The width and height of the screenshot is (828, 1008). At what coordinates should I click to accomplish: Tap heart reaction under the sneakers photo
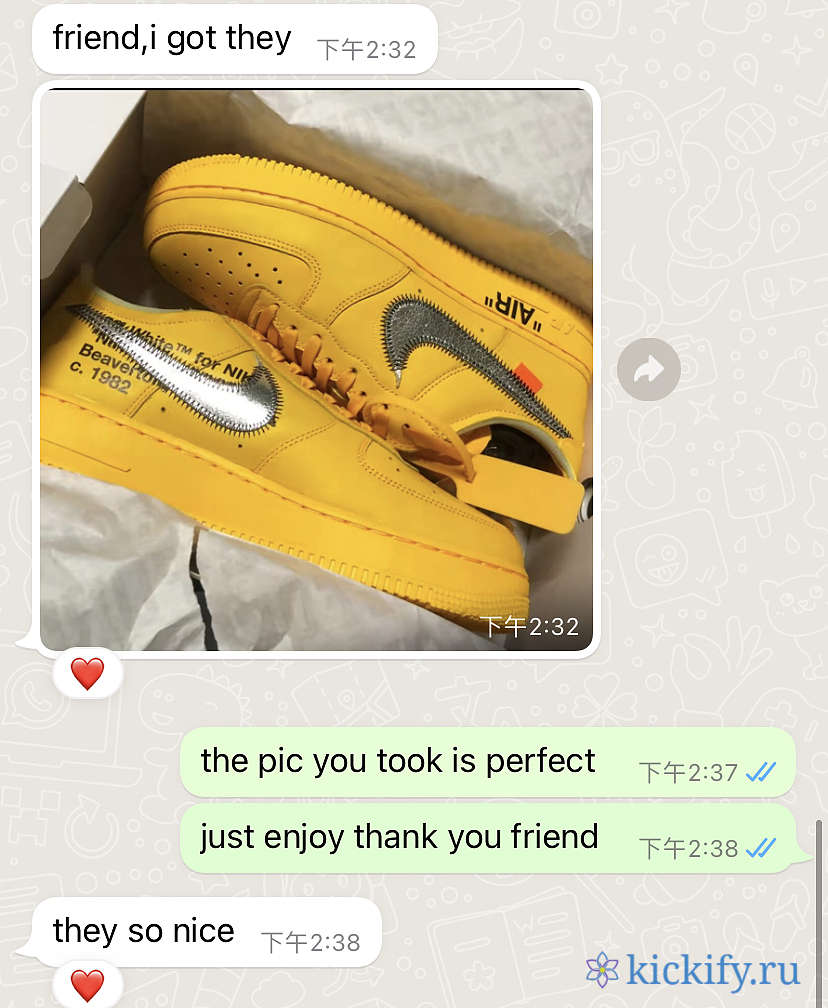[x=88, y=673]
